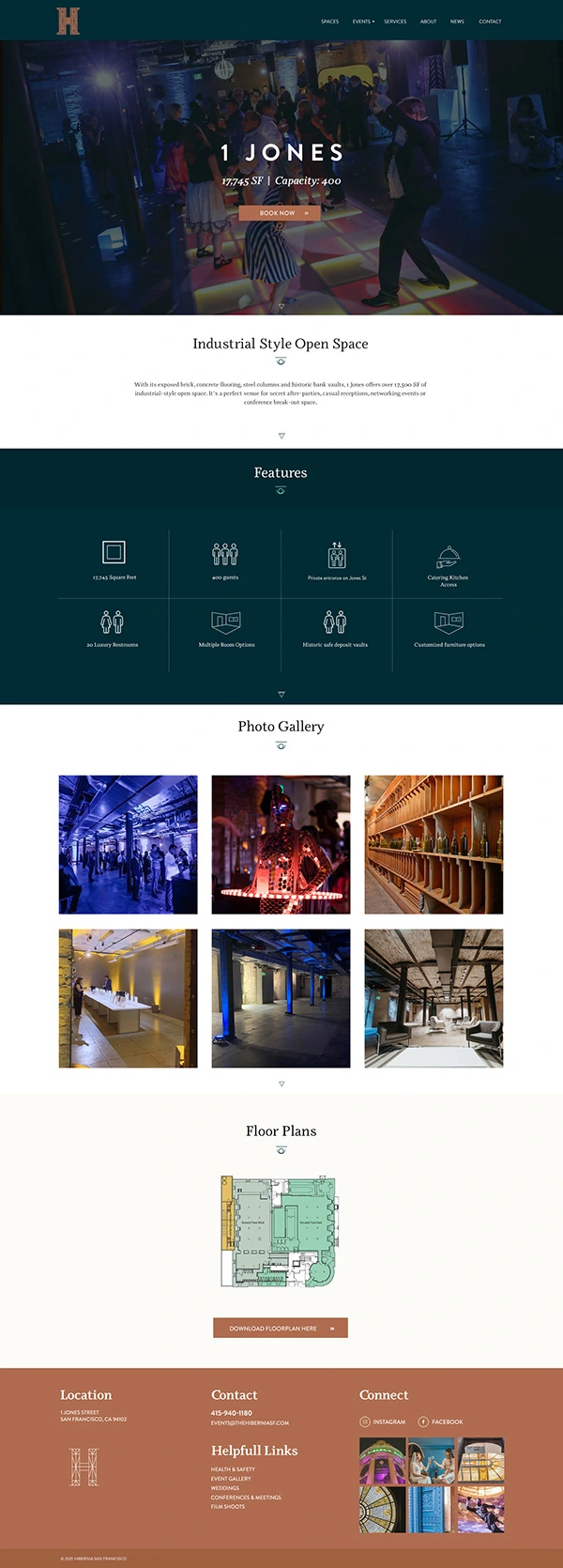The image size is (563, 1568).
Task: Open the Weddings footer link
Action: (x=225, y=1488)
